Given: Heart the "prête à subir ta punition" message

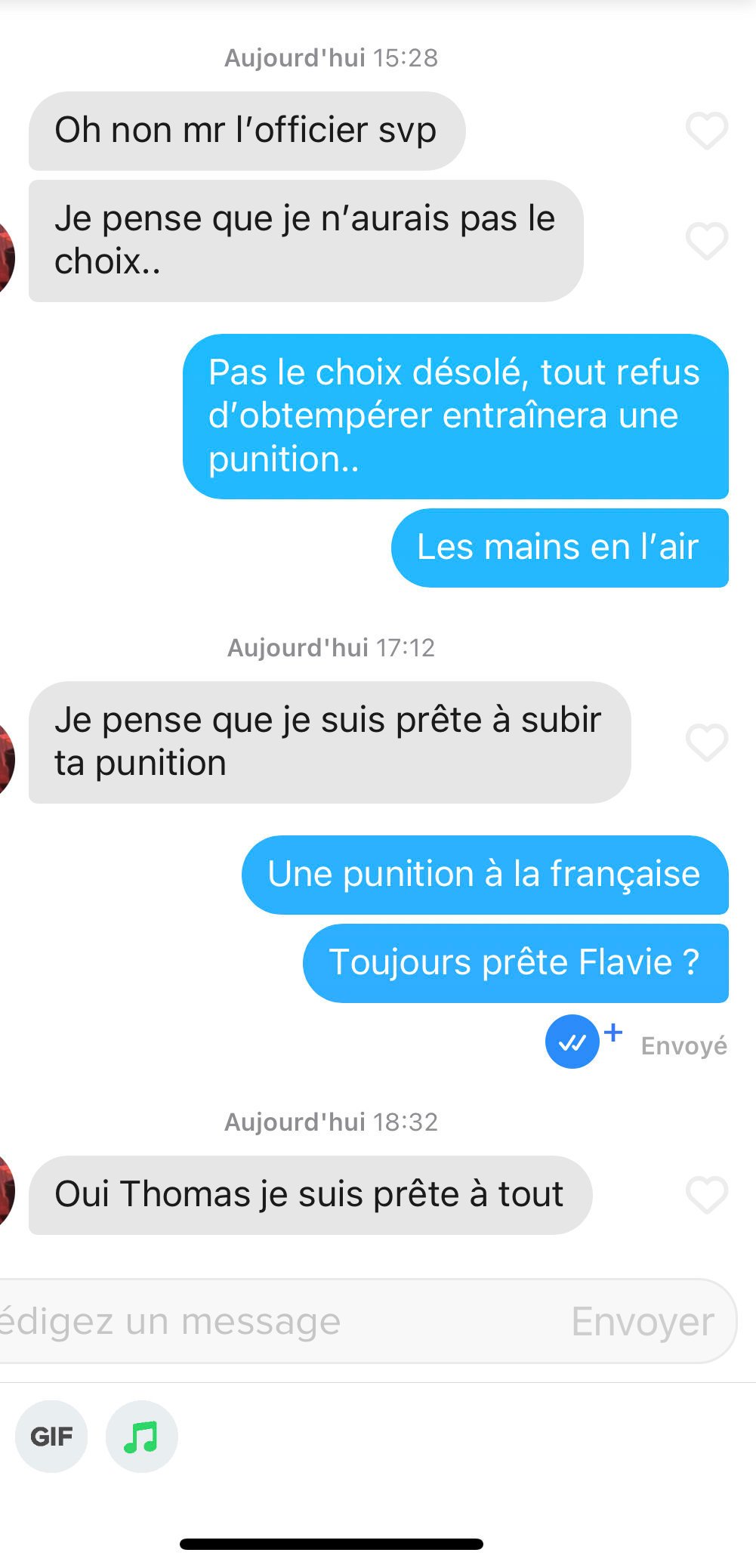Looking at the screenshot, I should [x=707, y=742].
